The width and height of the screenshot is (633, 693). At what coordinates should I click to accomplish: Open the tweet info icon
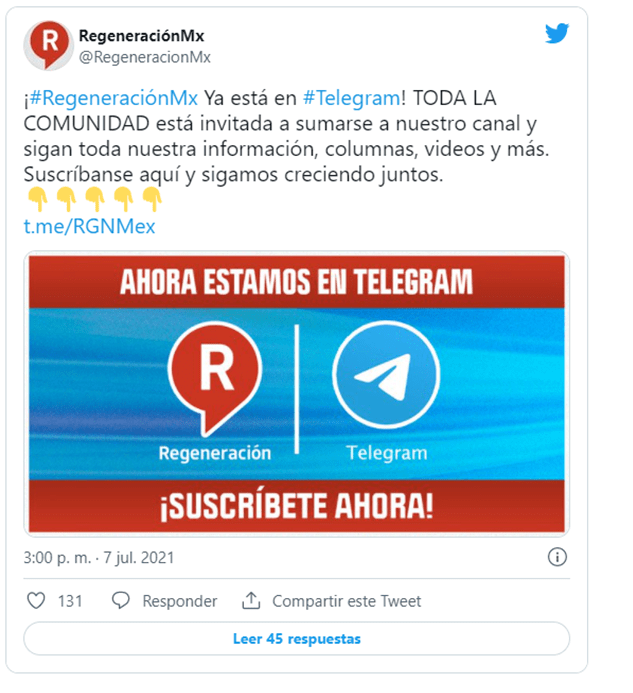[557, 557]
